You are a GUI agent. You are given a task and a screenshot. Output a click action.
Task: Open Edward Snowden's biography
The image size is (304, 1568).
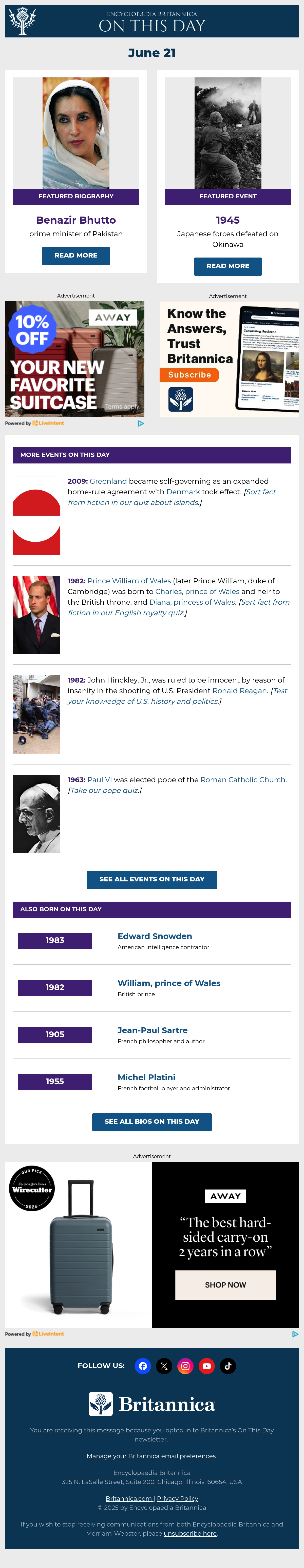pyautogui.click(x=155, y=936)
